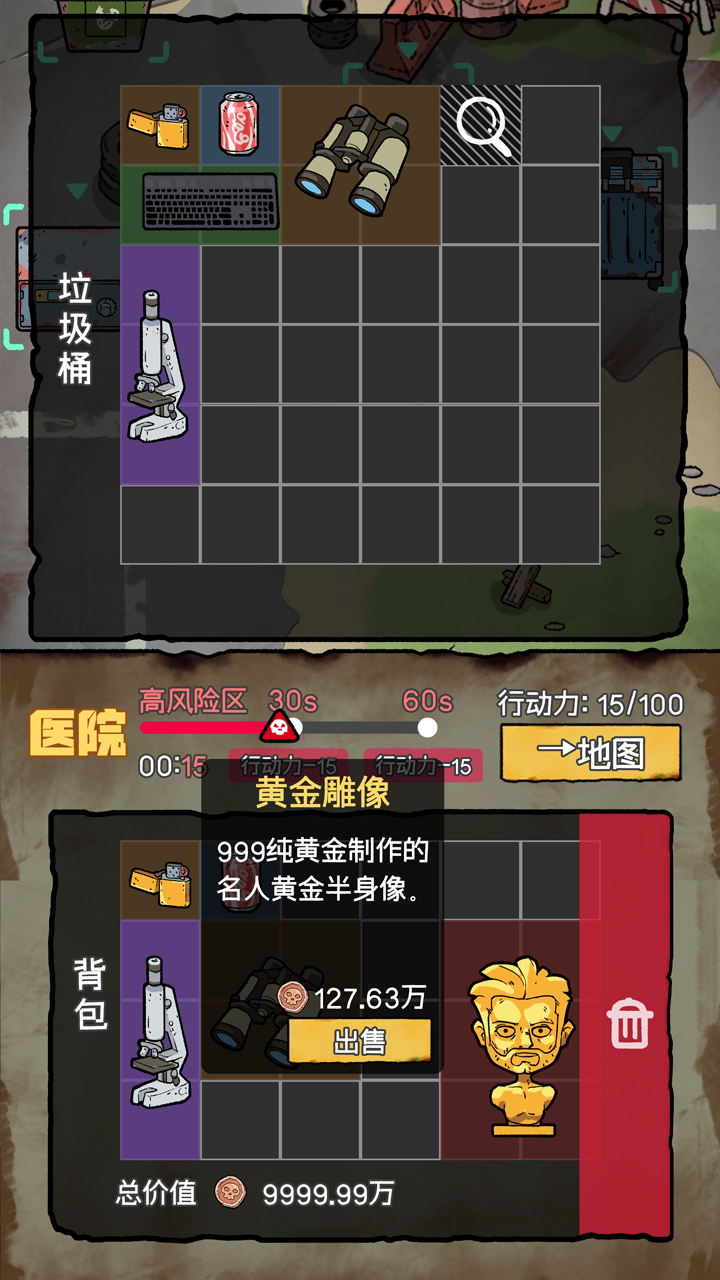This screenshot has width=720, height=1280.
Task: Open the map via →地图 button
Action: tap(590, 753)
